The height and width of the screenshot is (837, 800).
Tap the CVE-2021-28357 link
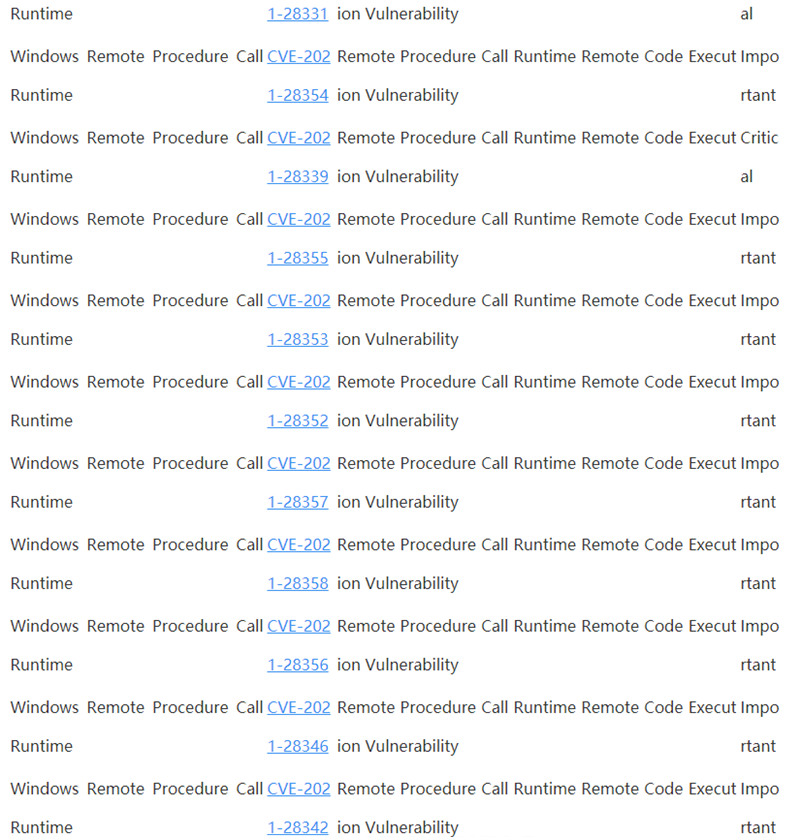coord(298,502)
